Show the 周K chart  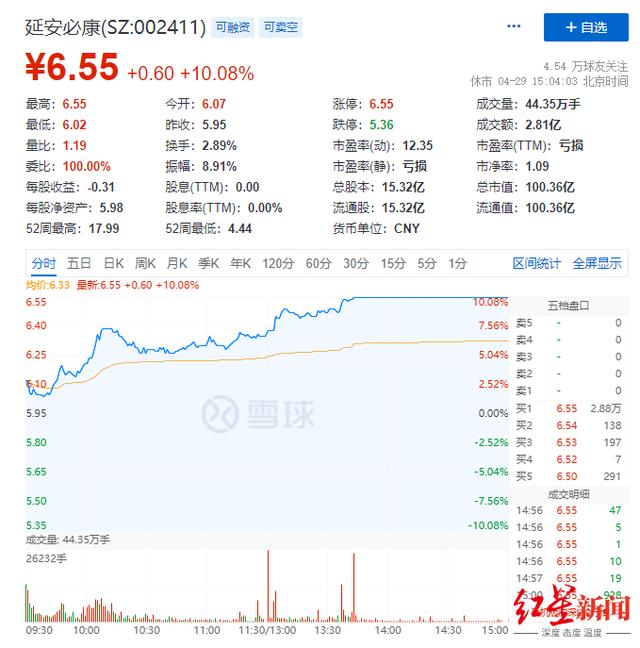[145, 263]
